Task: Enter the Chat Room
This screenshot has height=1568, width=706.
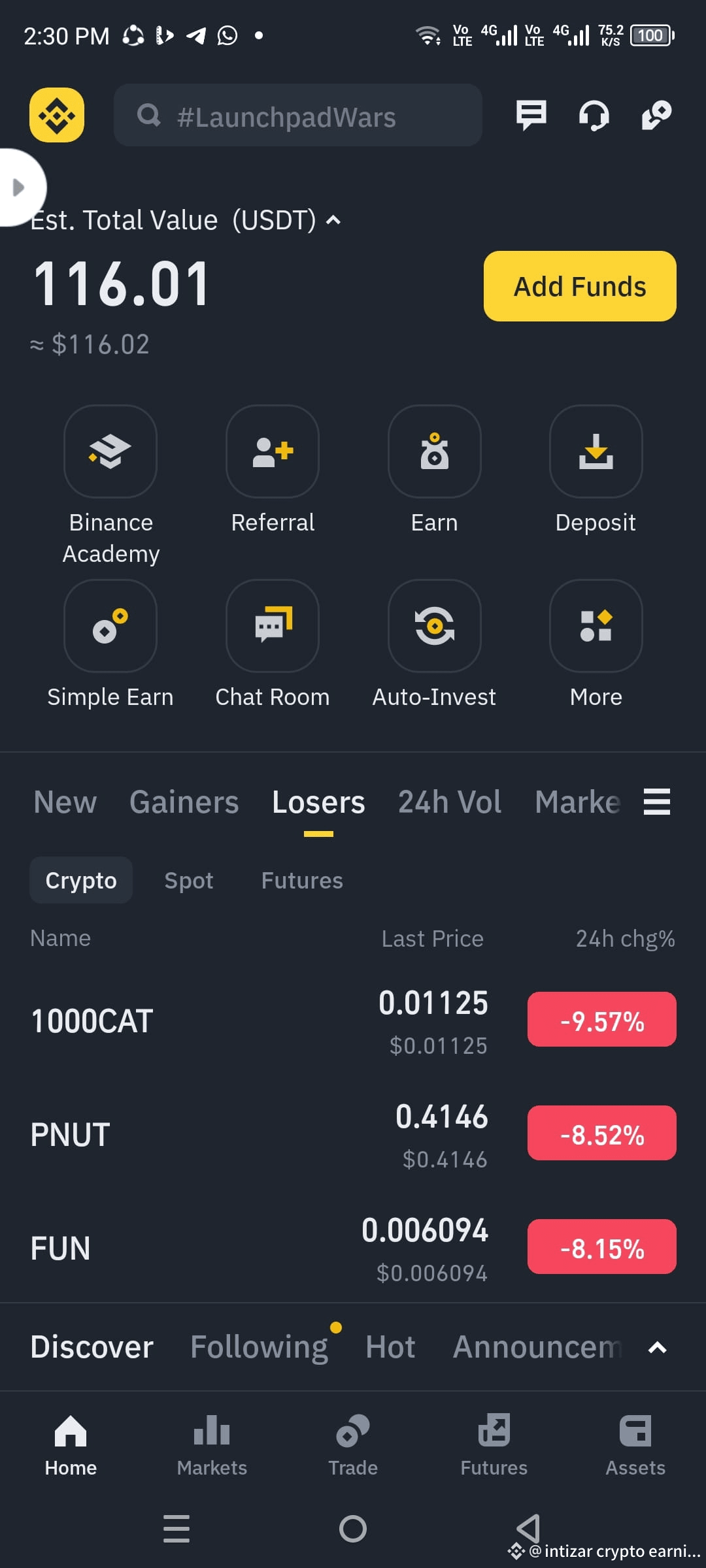Action: point(272,627)
